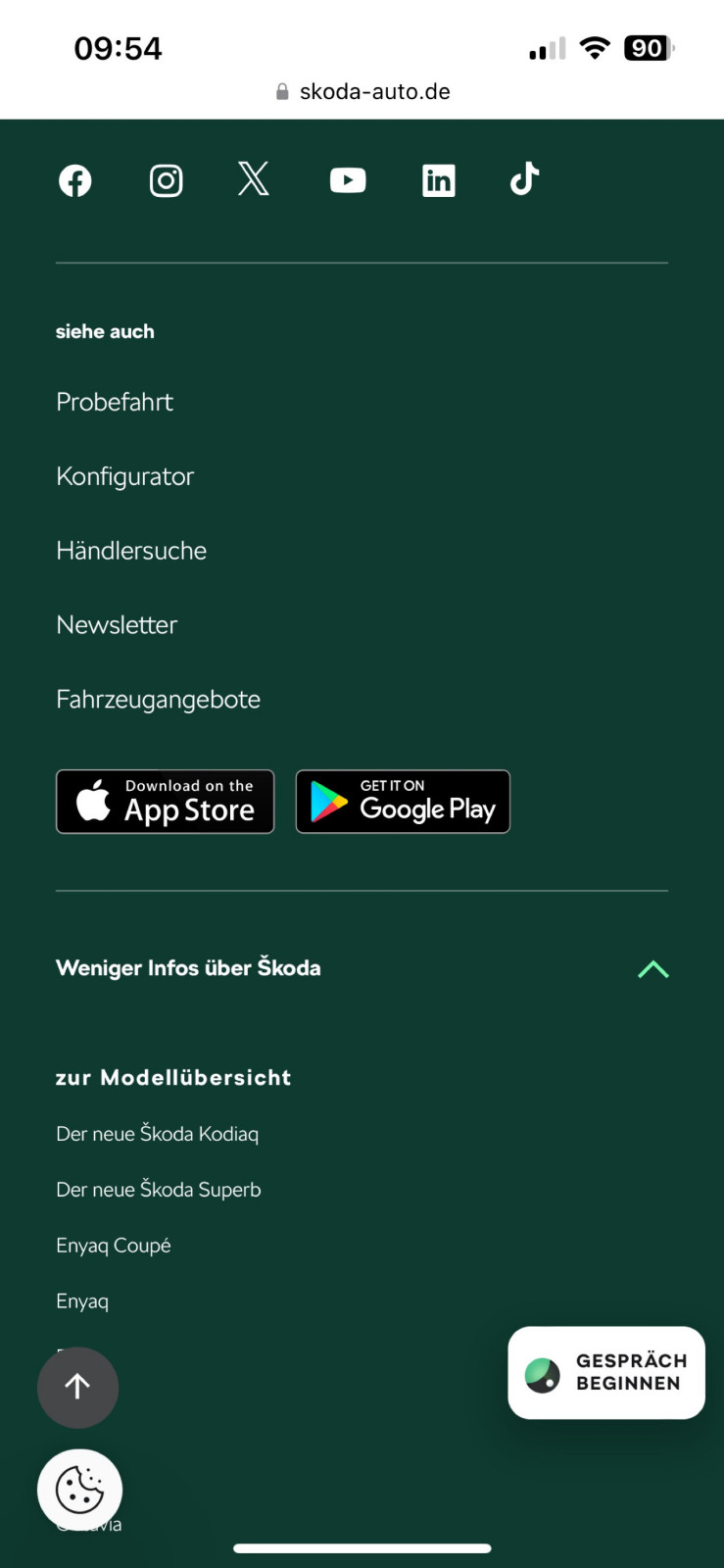Tap the Download on the App Store badge
Viewport: 724px width, 1568px height.
(x=165, y=802)
